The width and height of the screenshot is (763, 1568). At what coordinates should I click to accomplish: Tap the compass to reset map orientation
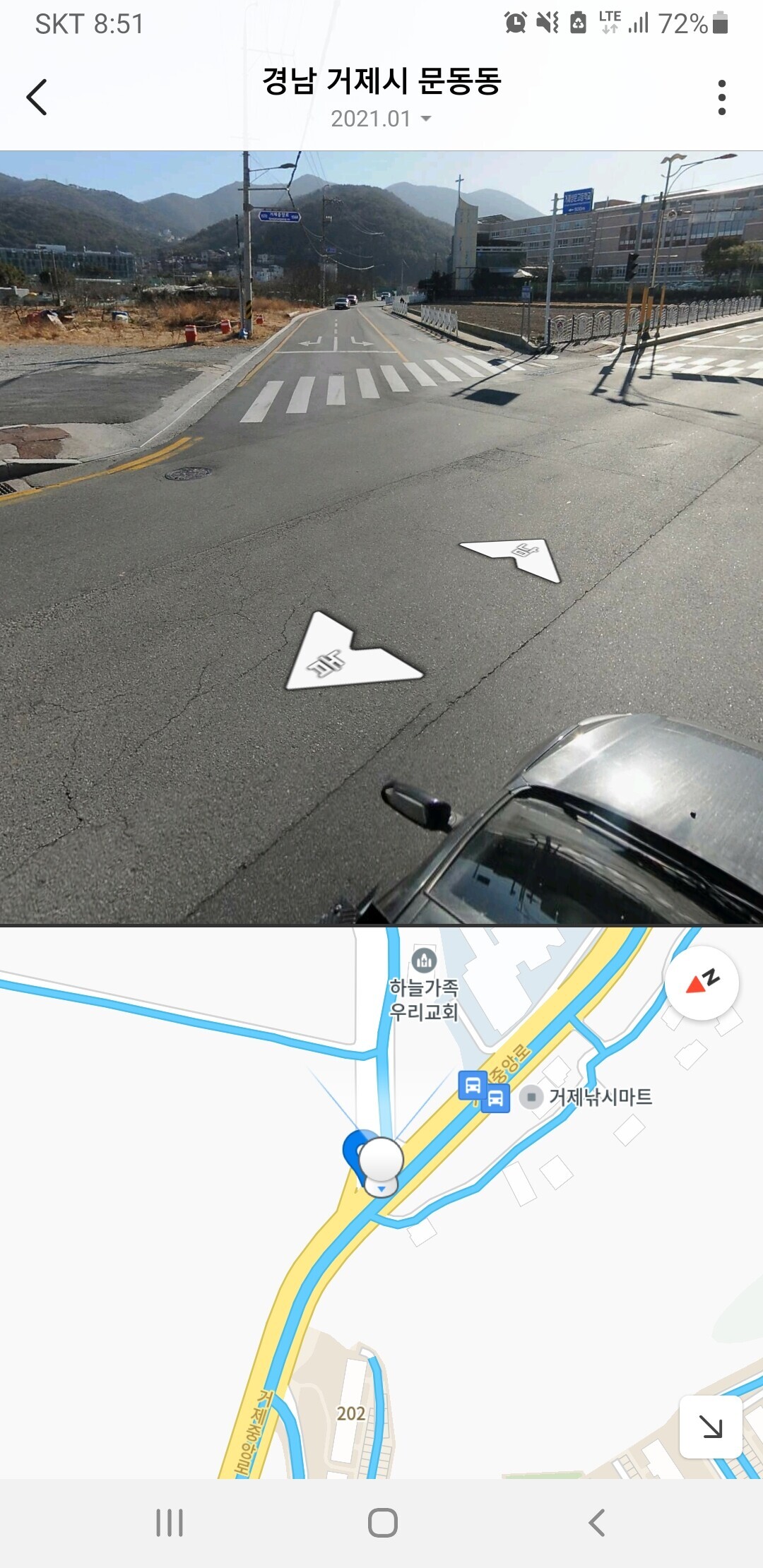pos(702,982)
